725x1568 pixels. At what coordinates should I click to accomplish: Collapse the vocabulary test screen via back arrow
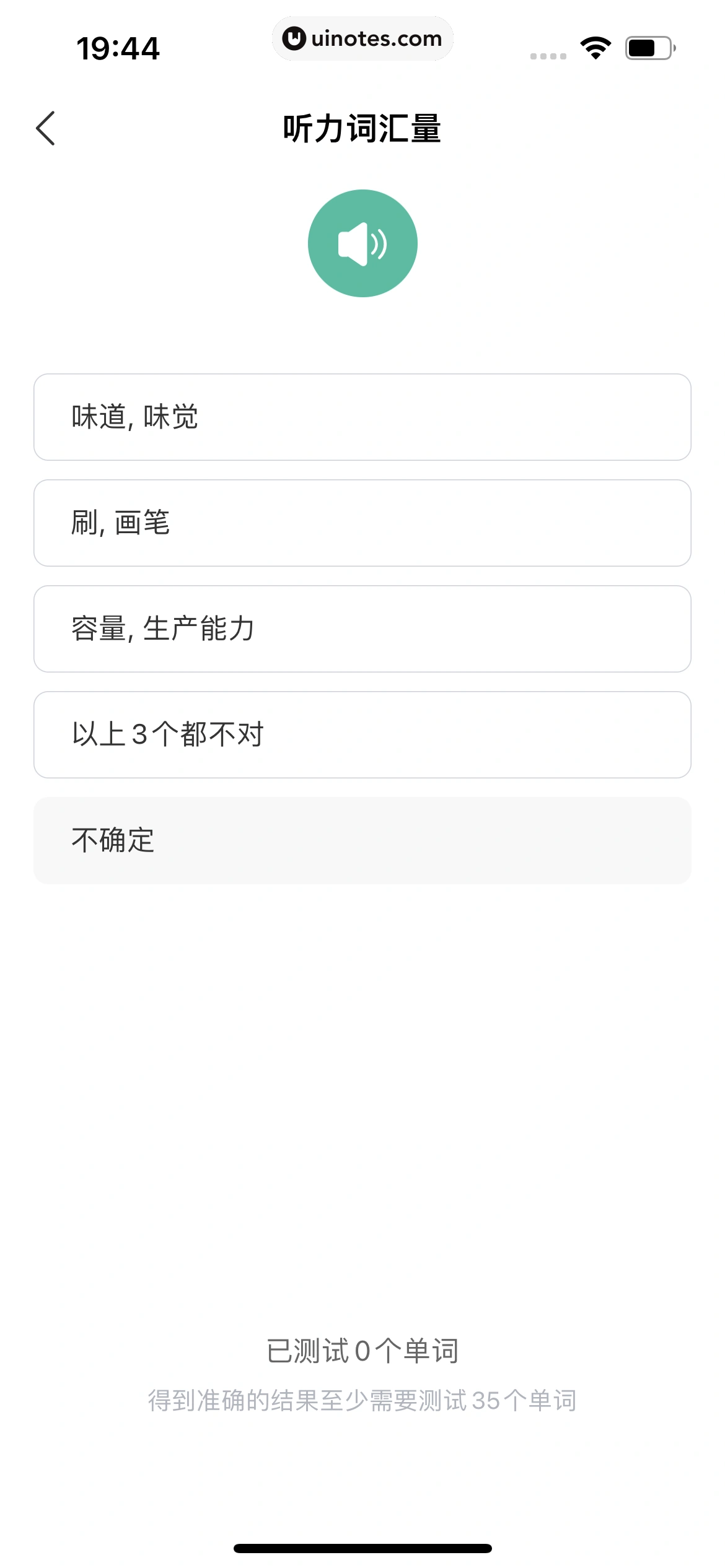pyautogui.click(x=46, y=128)
